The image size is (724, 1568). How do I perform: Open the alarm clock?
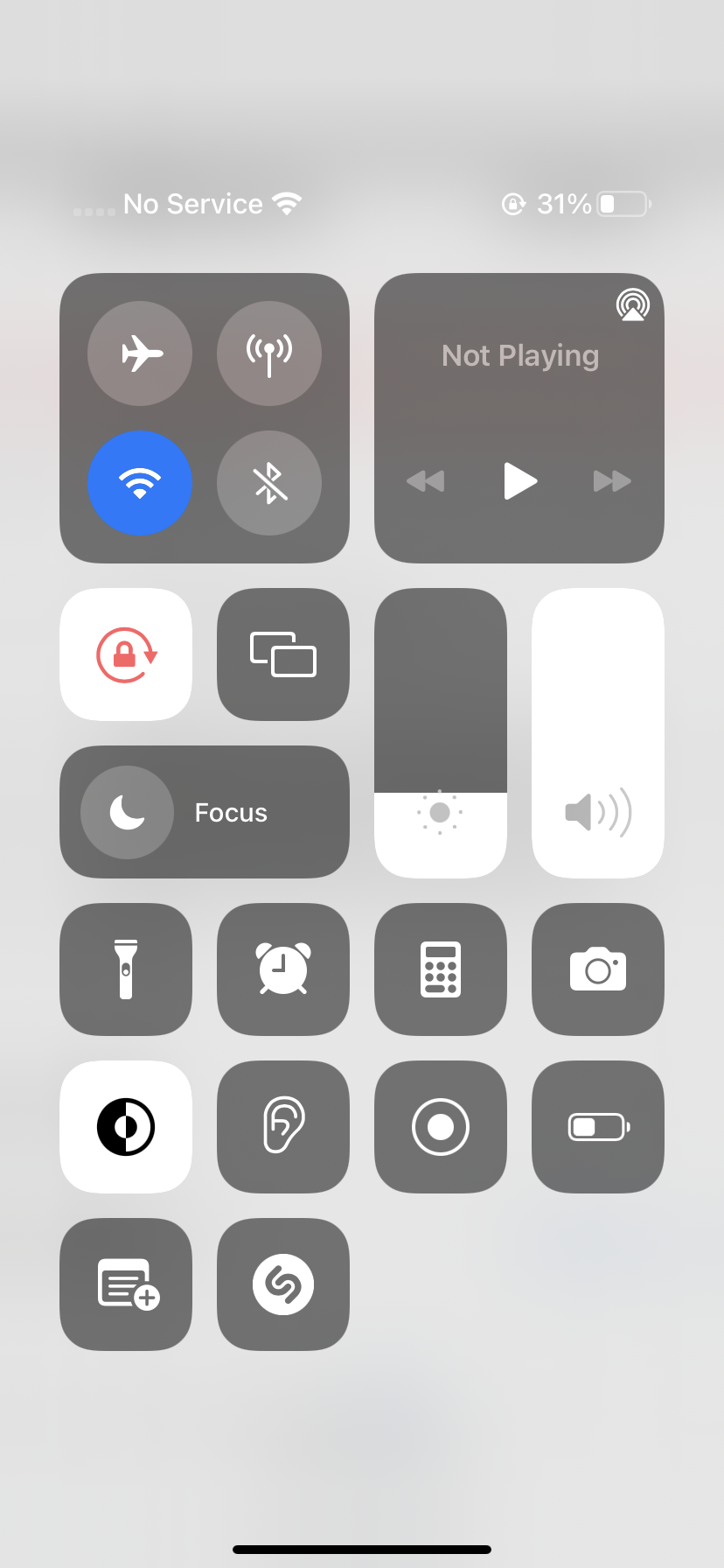coord(283,969)
